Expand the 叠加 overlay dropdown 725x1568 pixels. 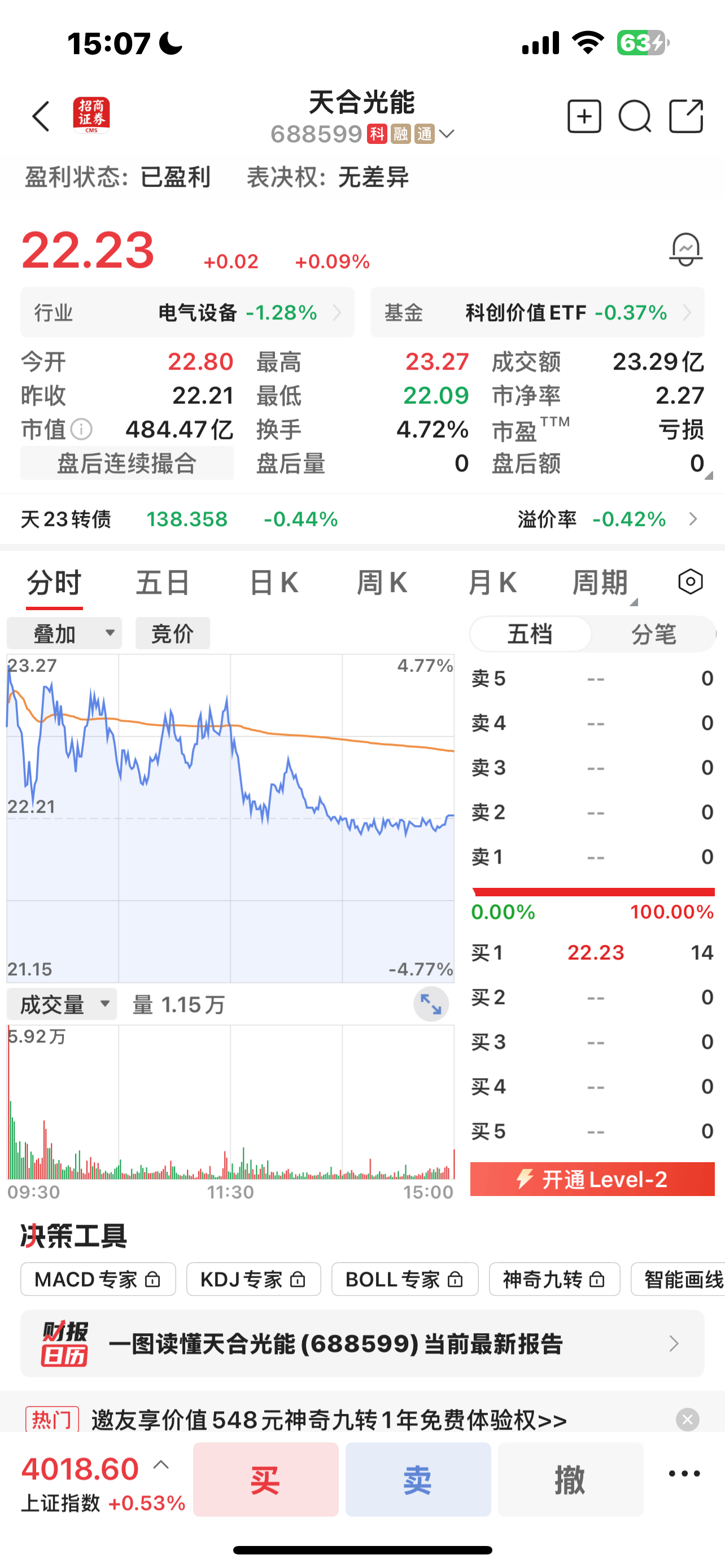[x=64, y=634]
